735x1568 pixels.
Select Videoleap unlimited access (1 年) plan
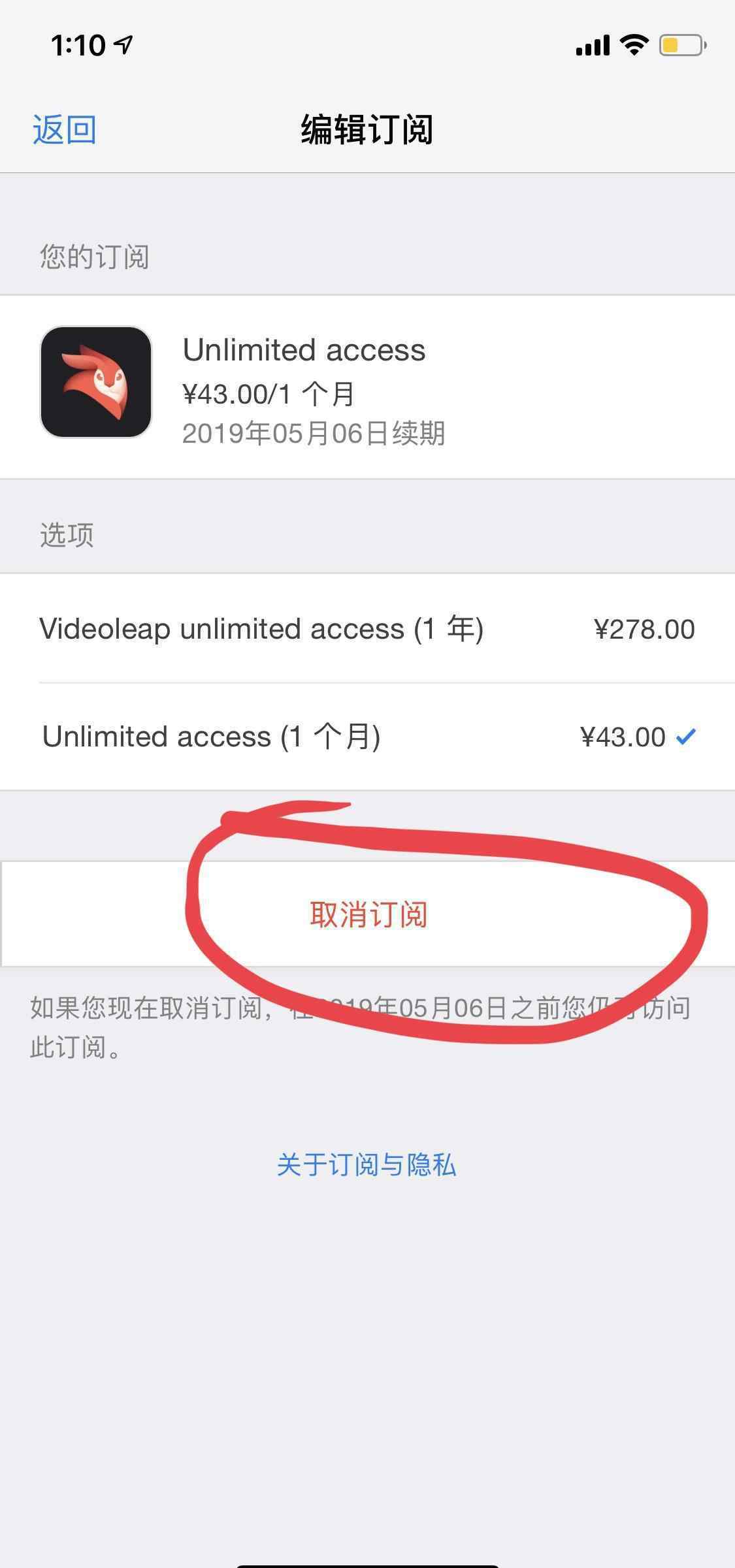366,630
